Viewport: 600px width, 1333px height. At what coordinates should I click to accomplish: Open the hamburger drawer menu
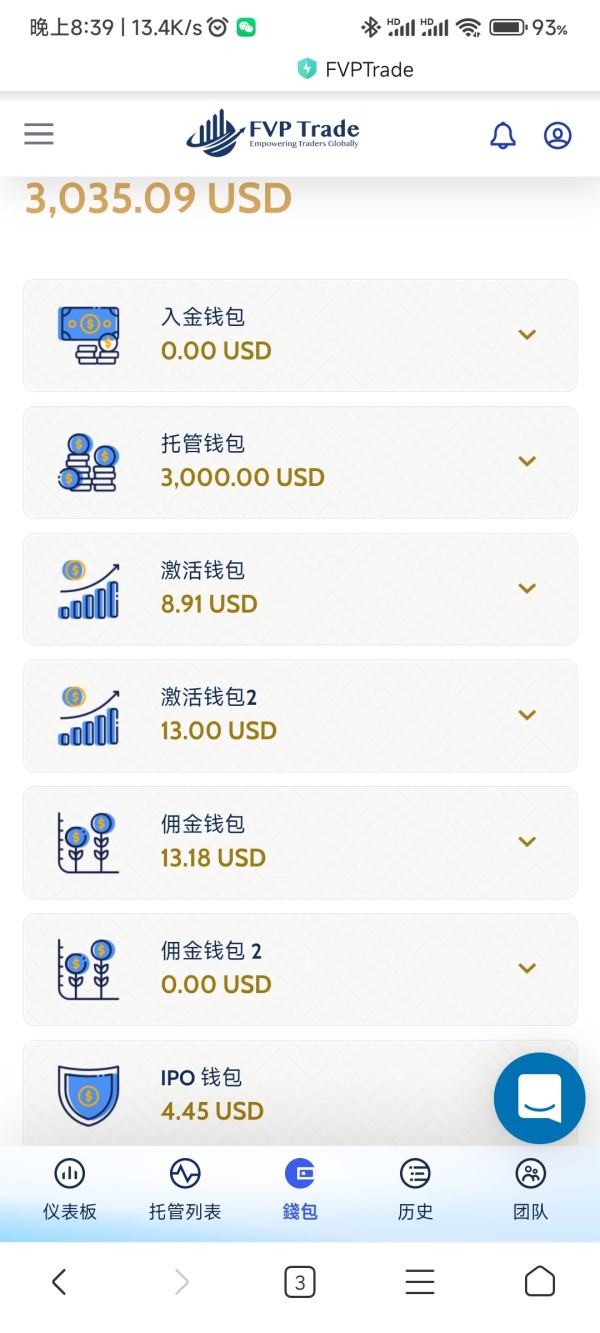[x=39, y=134]
